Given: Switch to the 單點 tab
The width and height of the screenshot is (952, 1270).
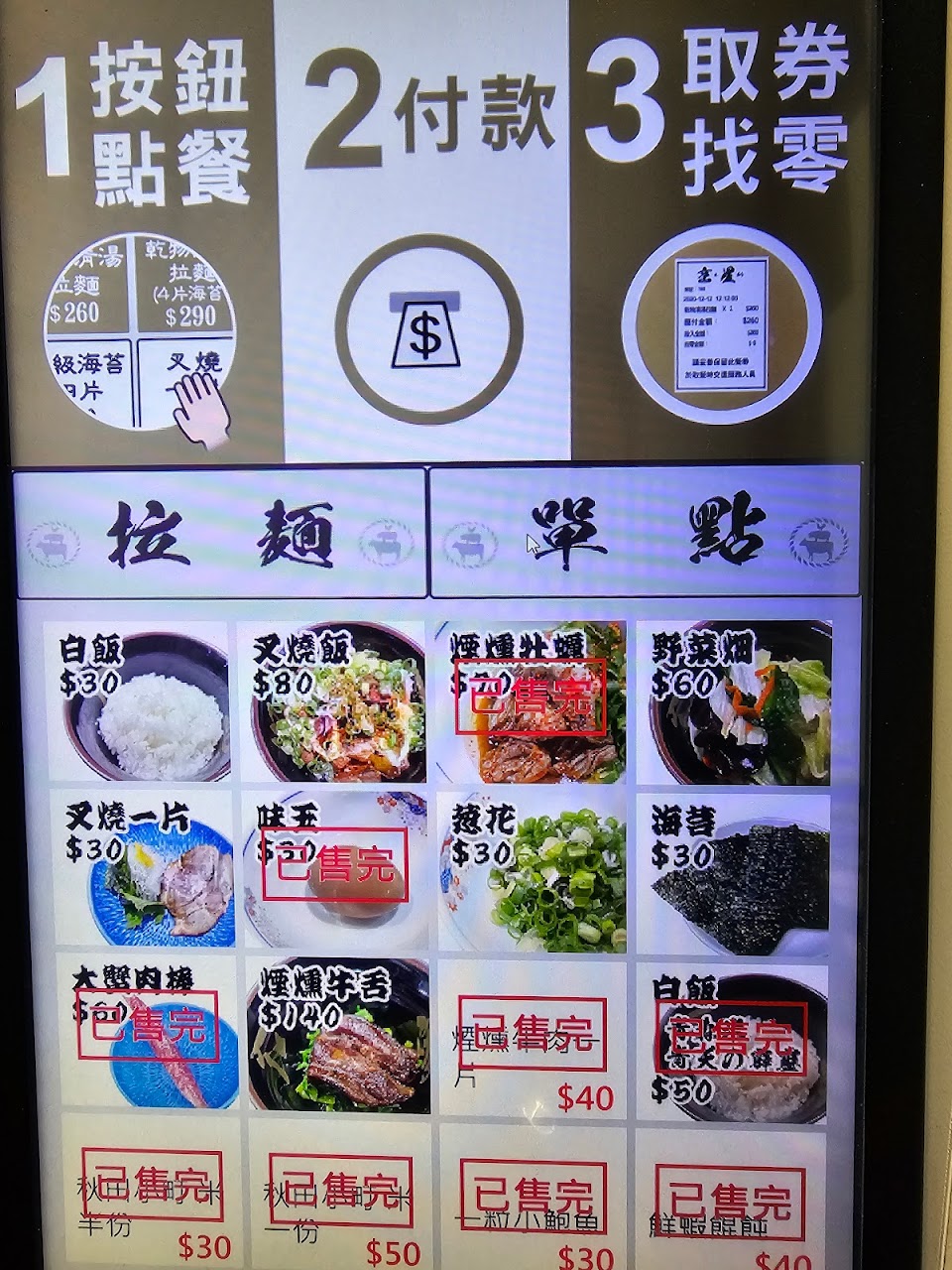Looking at the screenshot, I should tap(645, 534).
